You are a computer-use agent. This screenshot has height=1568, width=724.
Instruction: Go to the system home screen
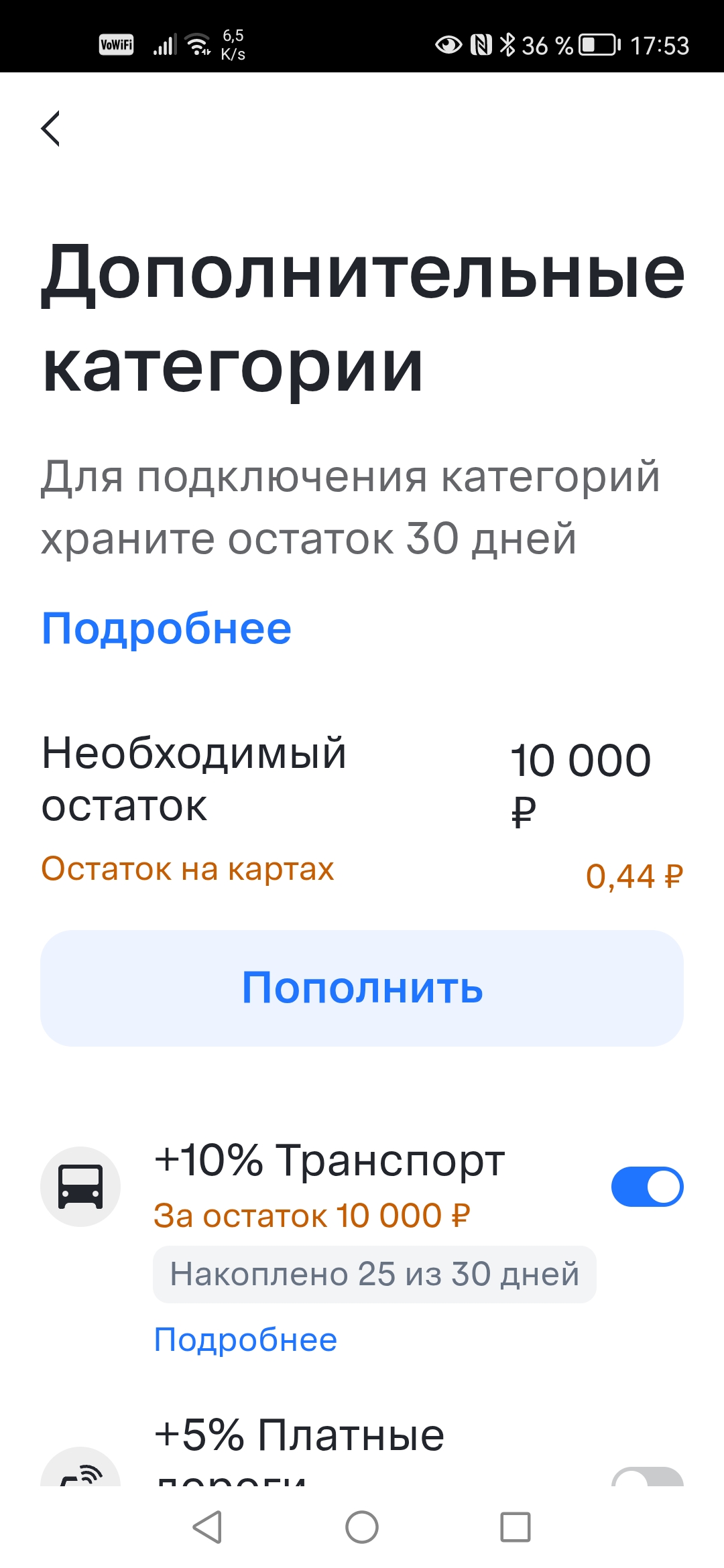pos(362,1527)
